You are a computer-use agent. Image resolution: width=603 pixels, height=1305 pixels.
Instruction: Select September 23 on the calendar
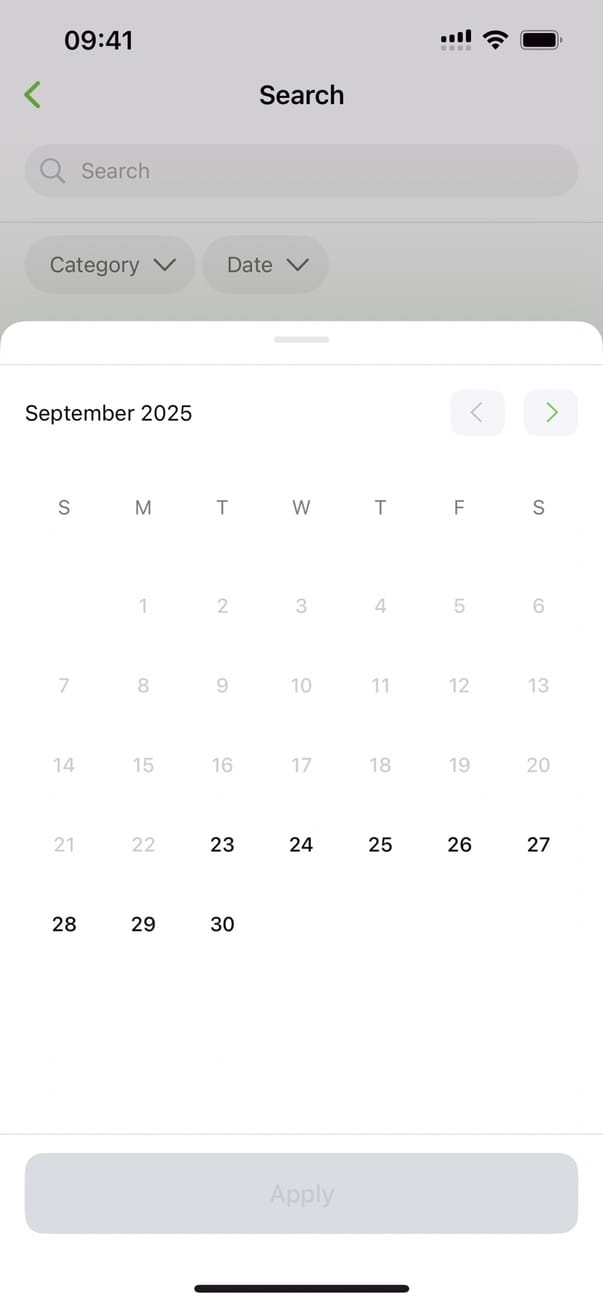(222, 845)
